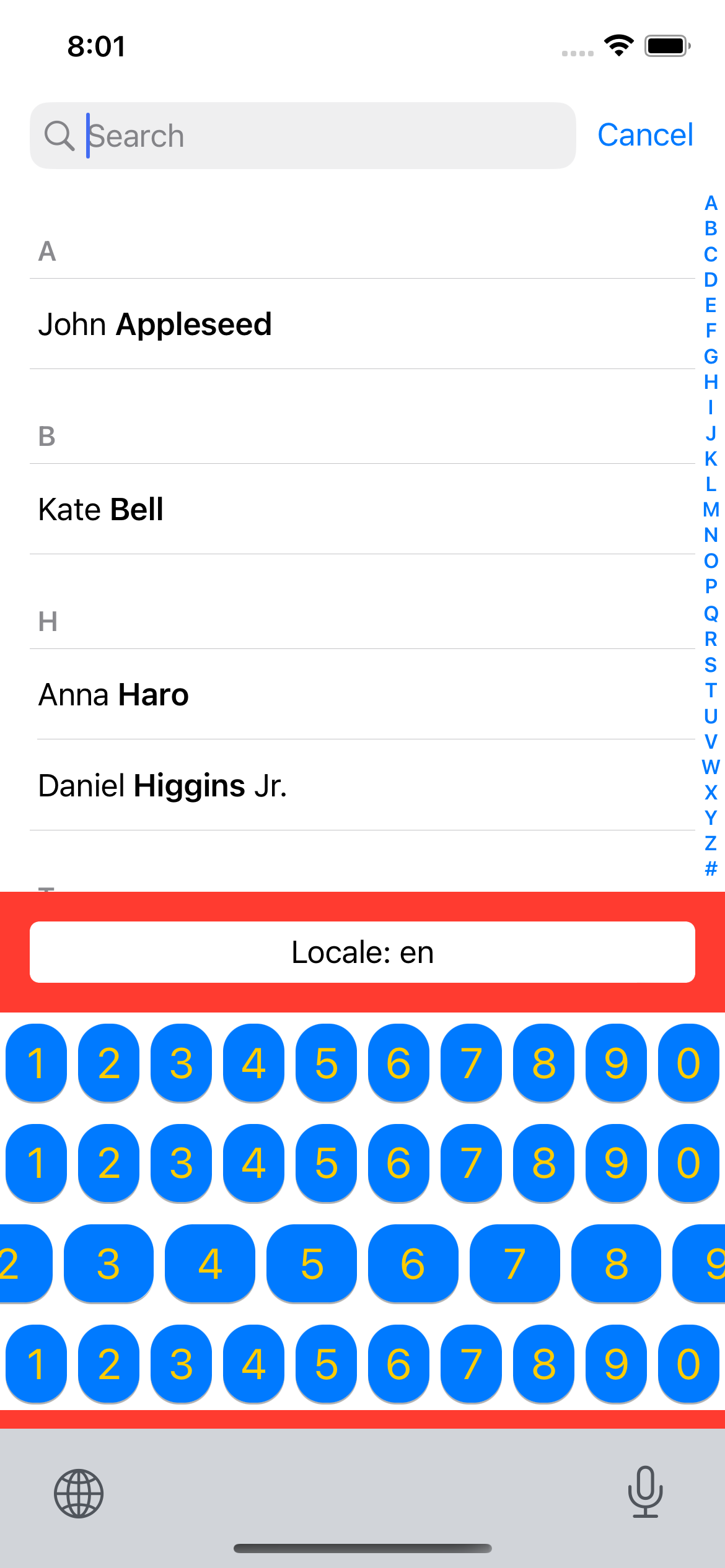Screen dimensions: 725x1568
Task: Tap the Locale: en button
Action: pyautogui.click(x=362, y=952)
